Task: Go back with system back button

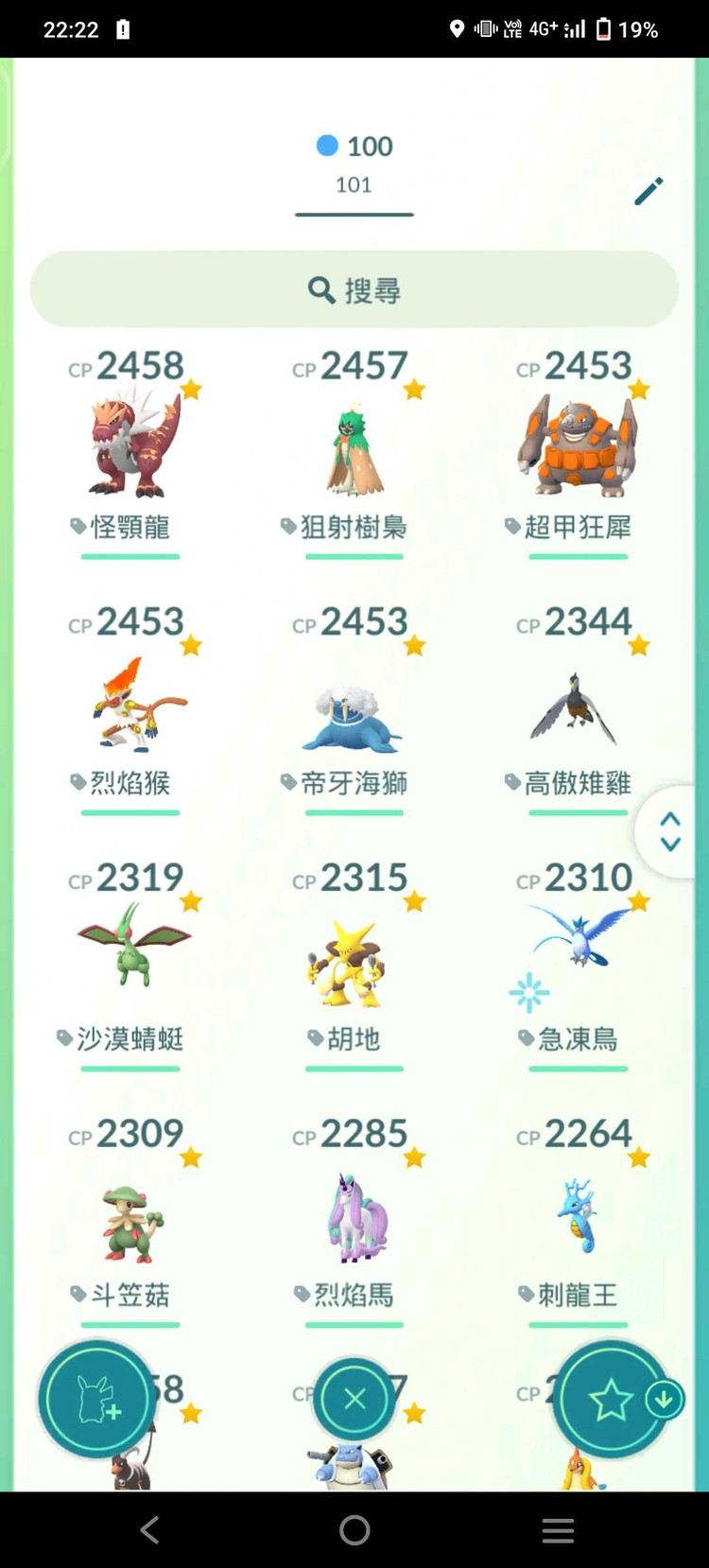Action: click(149, 1530)
